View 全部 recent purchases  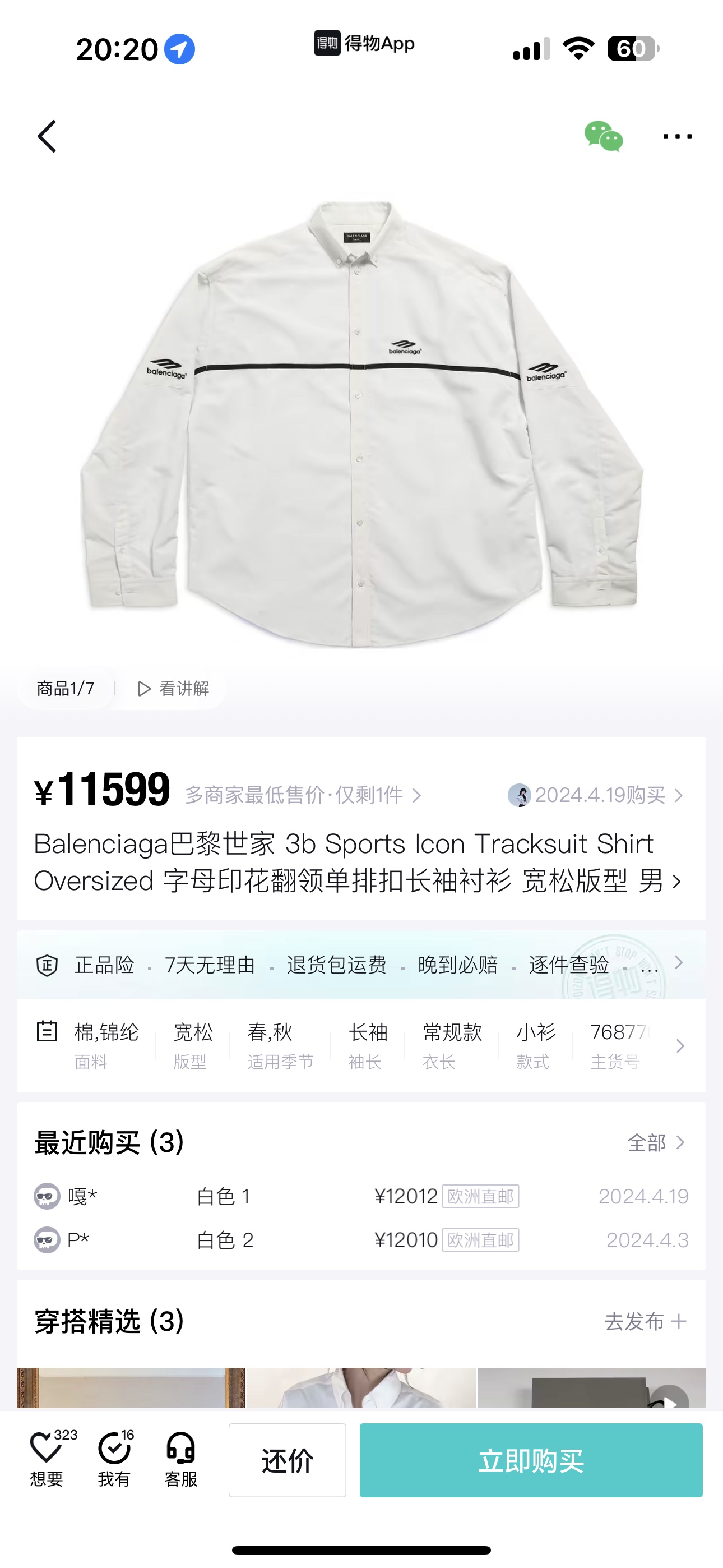click(655, 1143)
